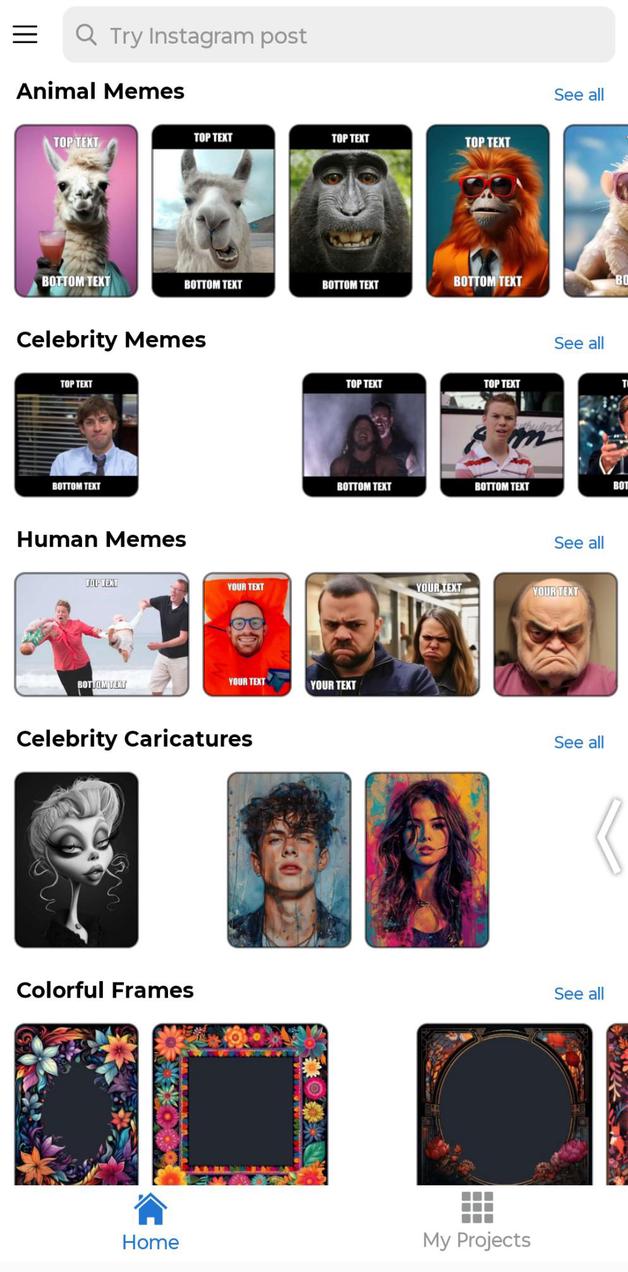Select the grinning gorilla meme template
Screen dimensions: 628x1272
(x=350, y=211)
